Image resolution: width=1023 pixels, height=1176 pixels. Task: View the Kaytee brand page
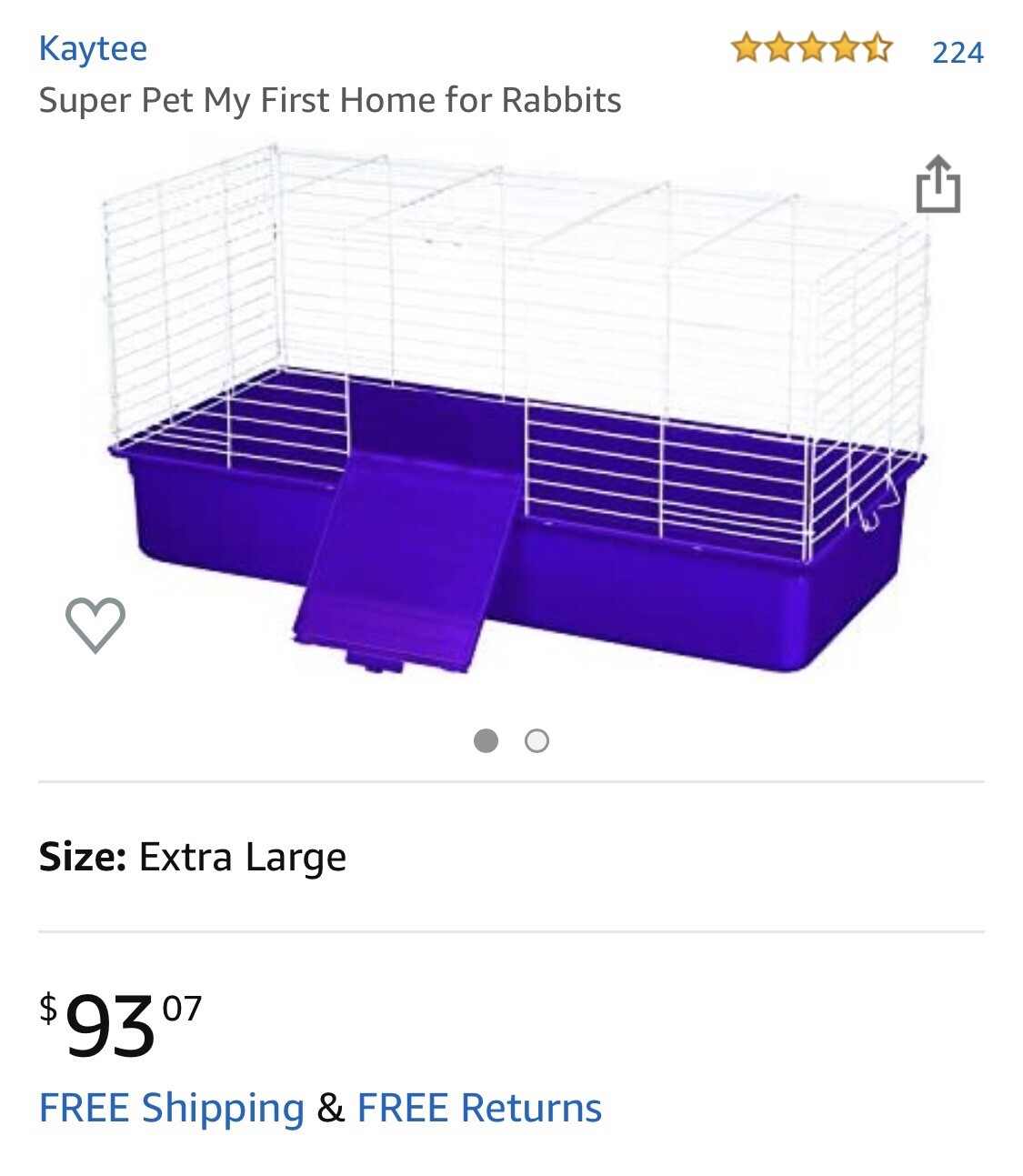click(x=91, y=49)
